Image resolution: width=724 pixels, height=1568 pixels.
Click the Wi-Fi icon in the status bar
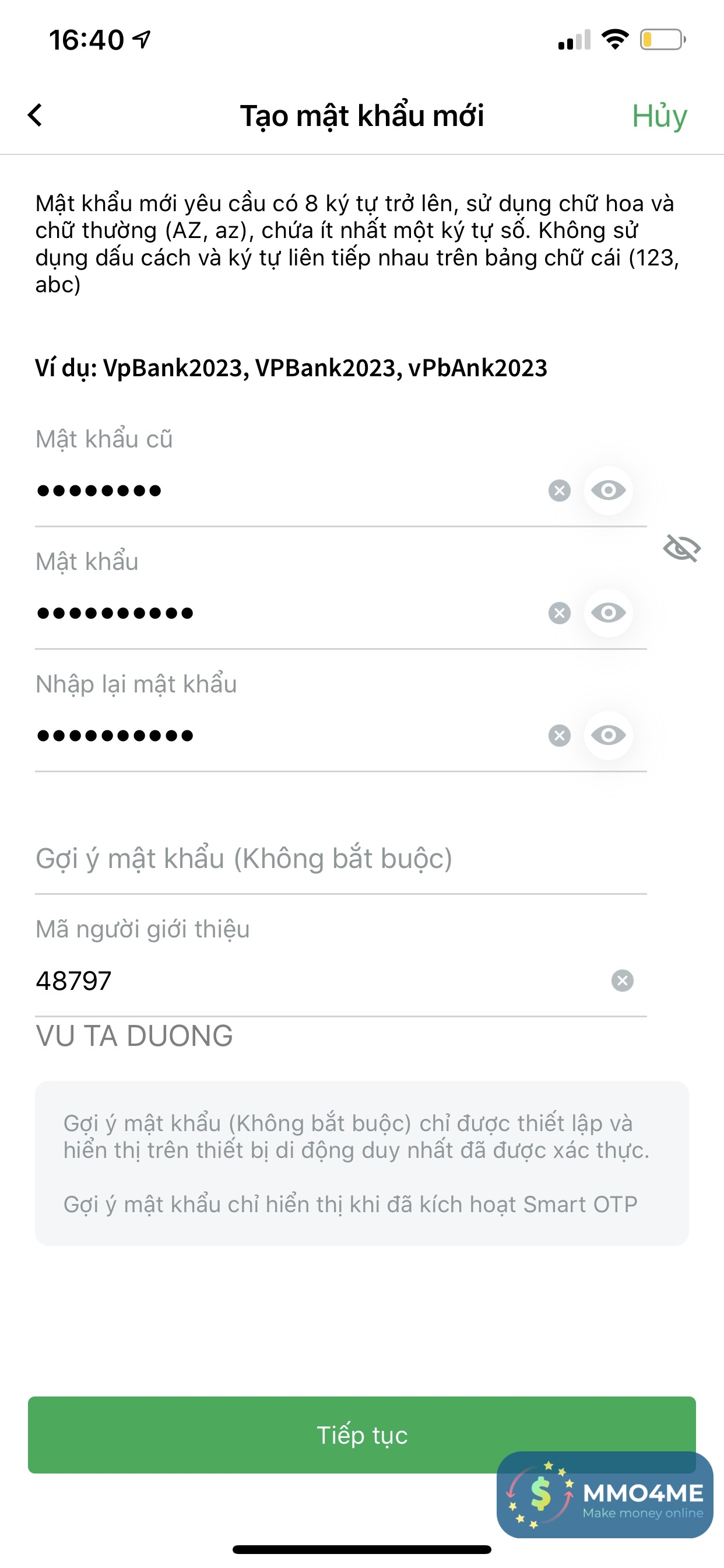tap(614, 40)
